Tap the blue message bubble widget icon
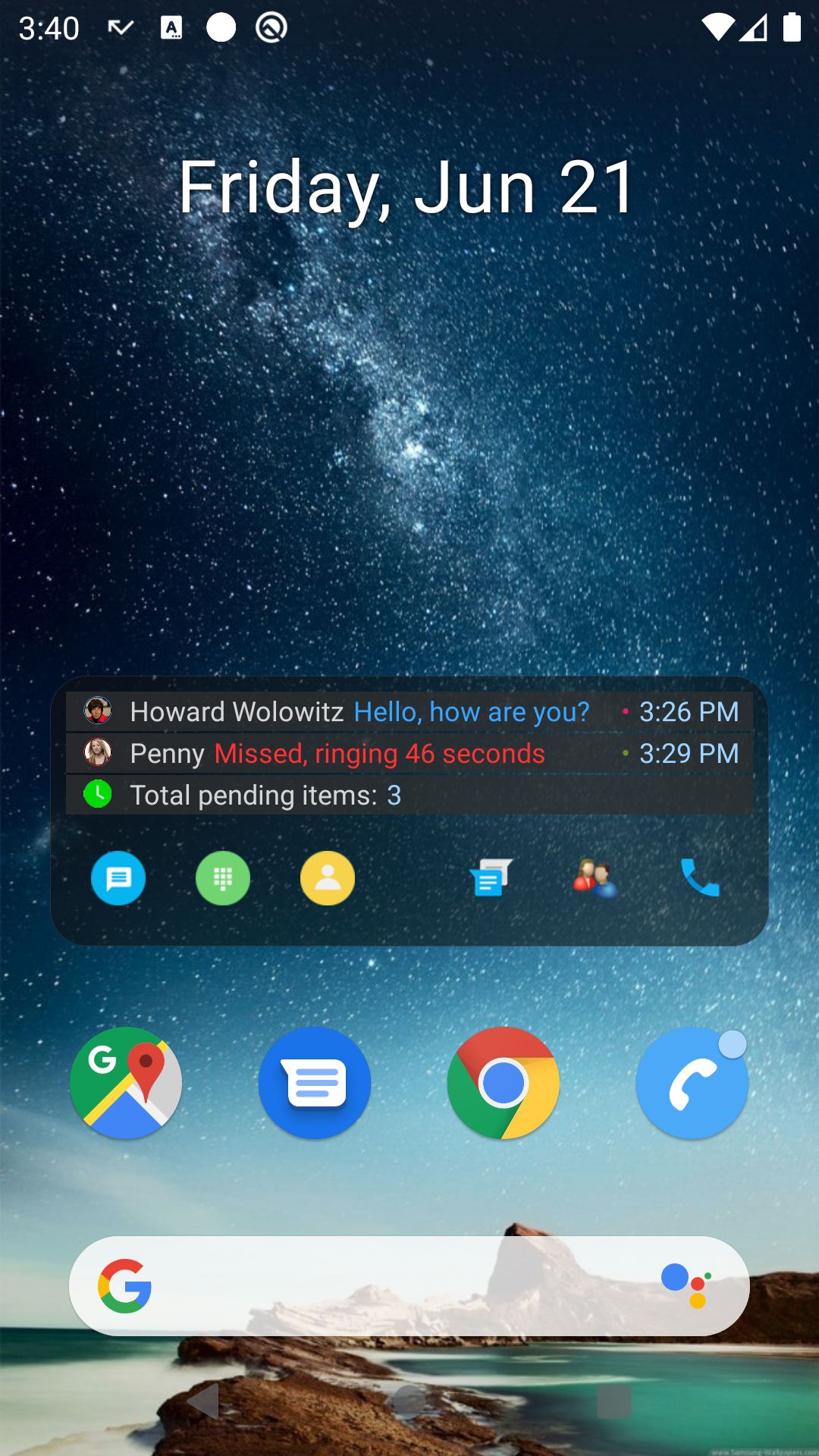Image resolution: width=819 pixels, height=1456 pixels. coord(118,878)
